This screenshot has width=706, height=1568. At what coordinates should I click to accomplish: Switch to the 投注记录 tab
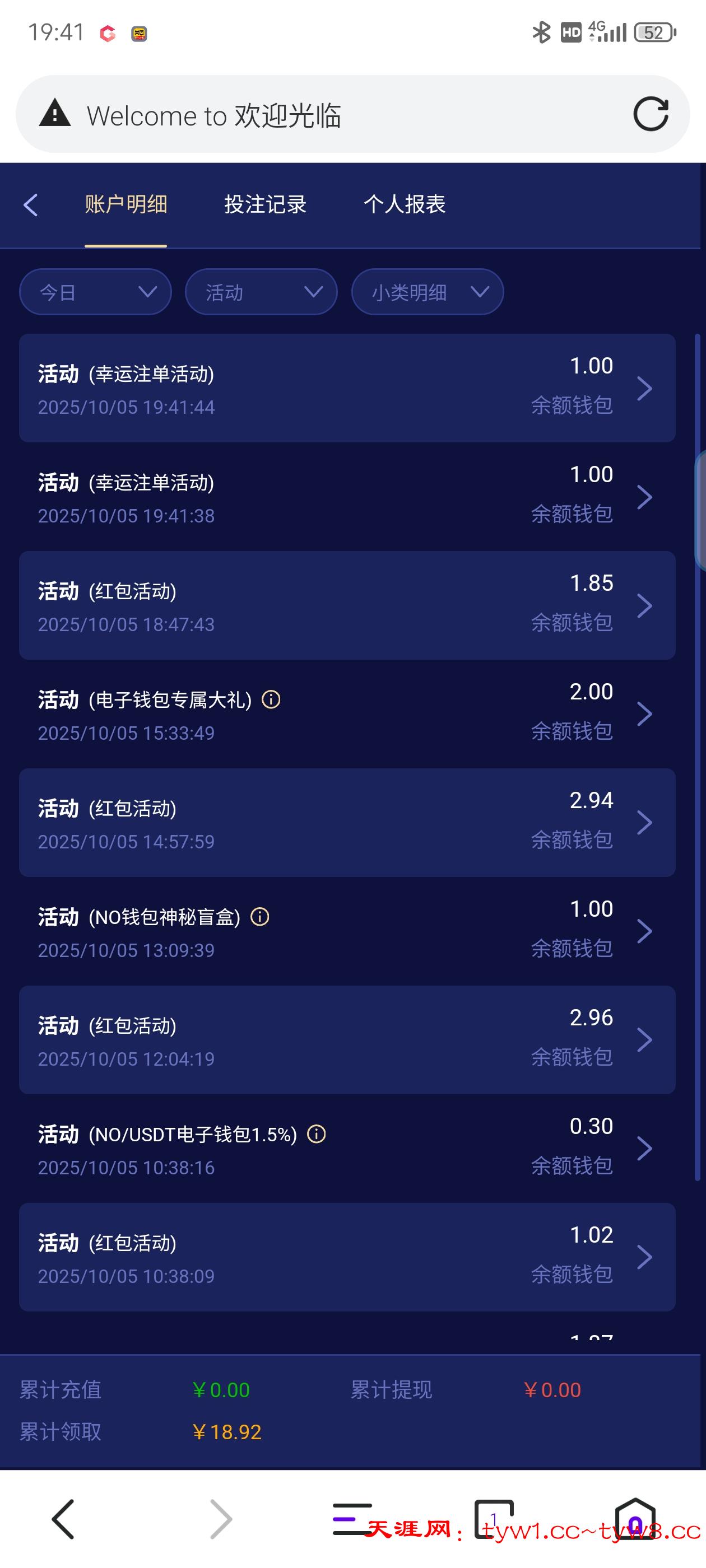(x=265, y=204)
